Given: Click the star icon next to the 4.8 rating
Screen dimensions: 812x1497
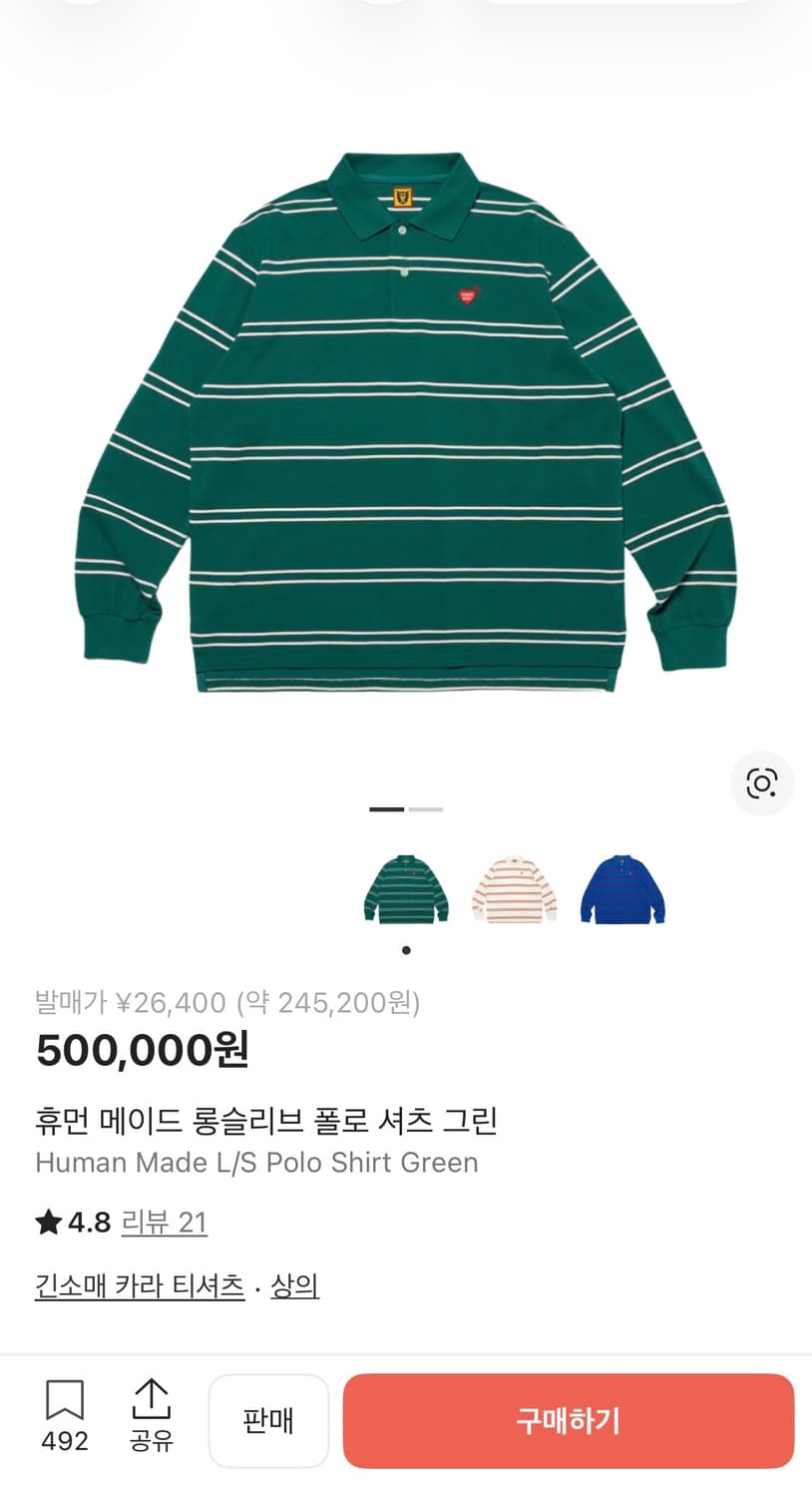Looking at the screenshot, I should click(x=47, y=1221).
